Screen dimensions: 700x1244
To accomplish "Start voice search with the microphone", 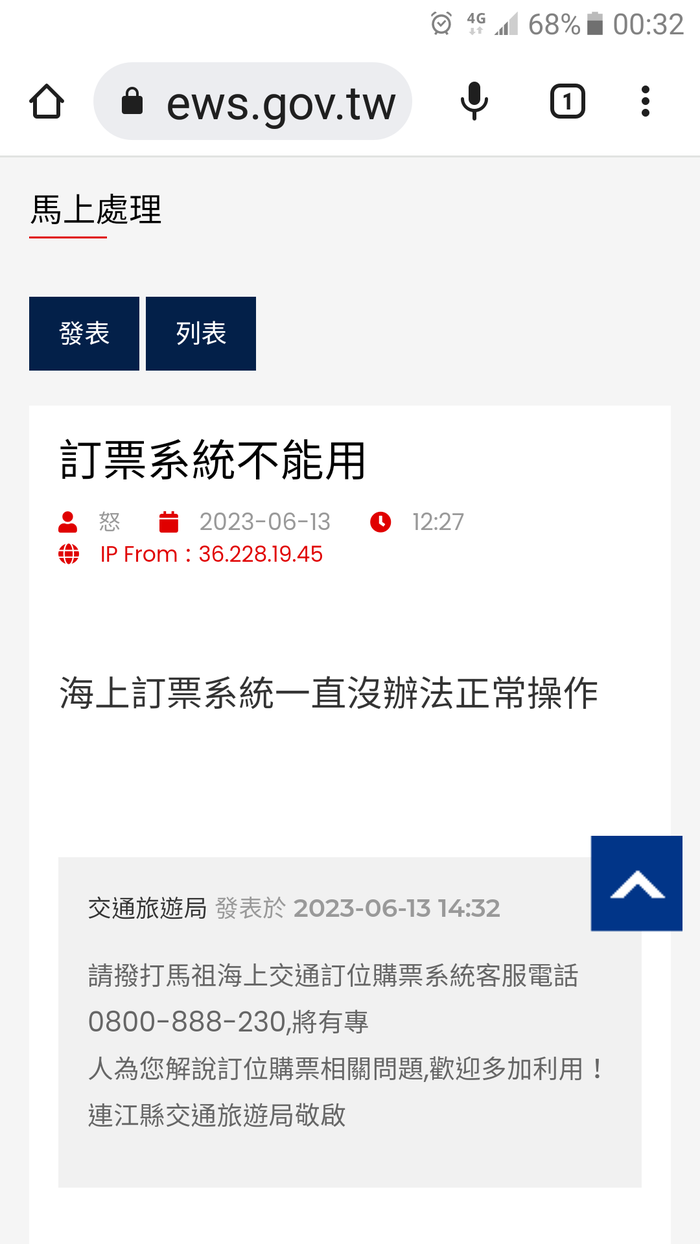I will pos(474,102).
